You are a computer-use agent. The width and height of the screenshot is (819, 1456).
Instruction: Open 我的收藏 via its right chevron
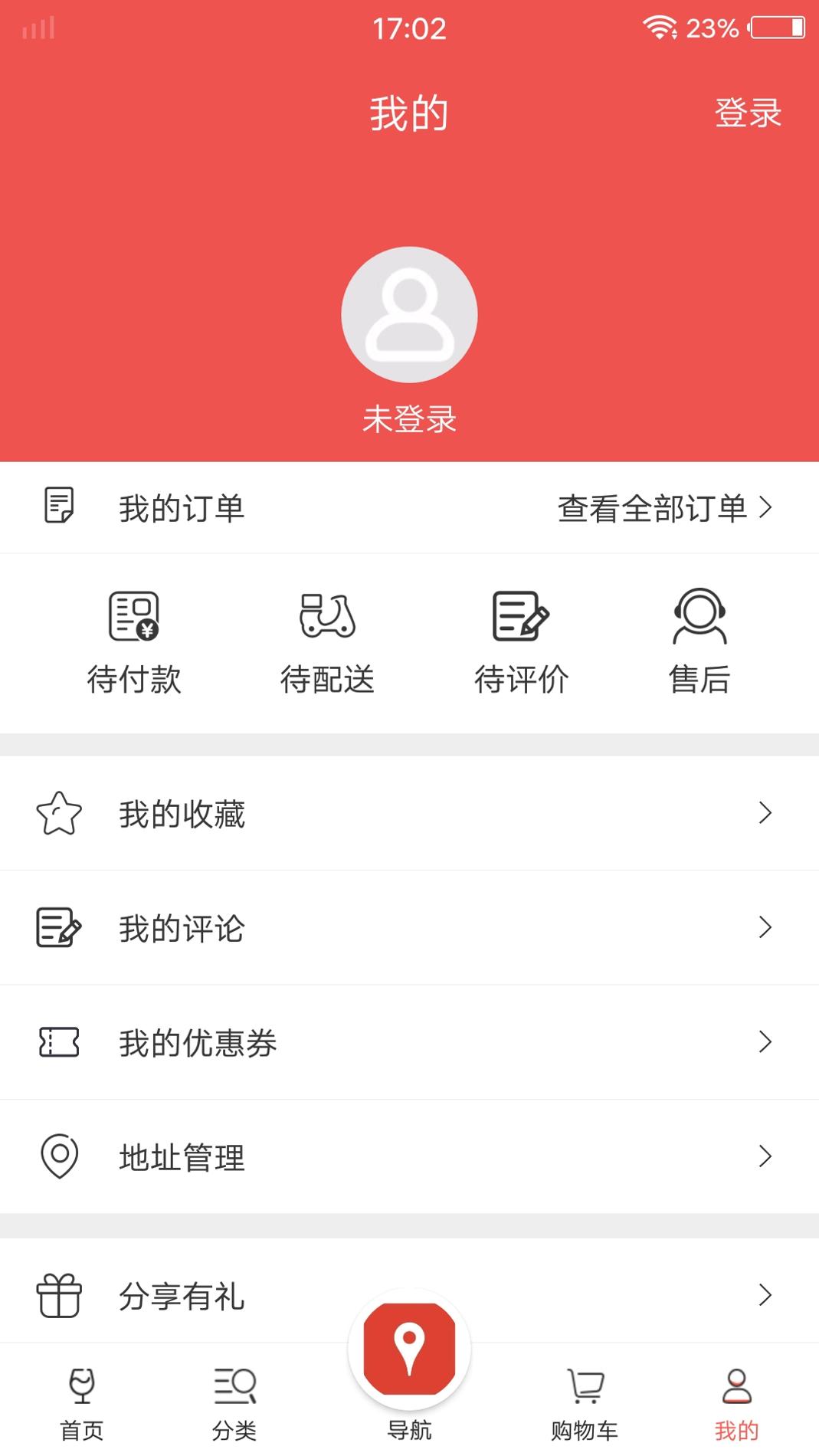point(764,814)
